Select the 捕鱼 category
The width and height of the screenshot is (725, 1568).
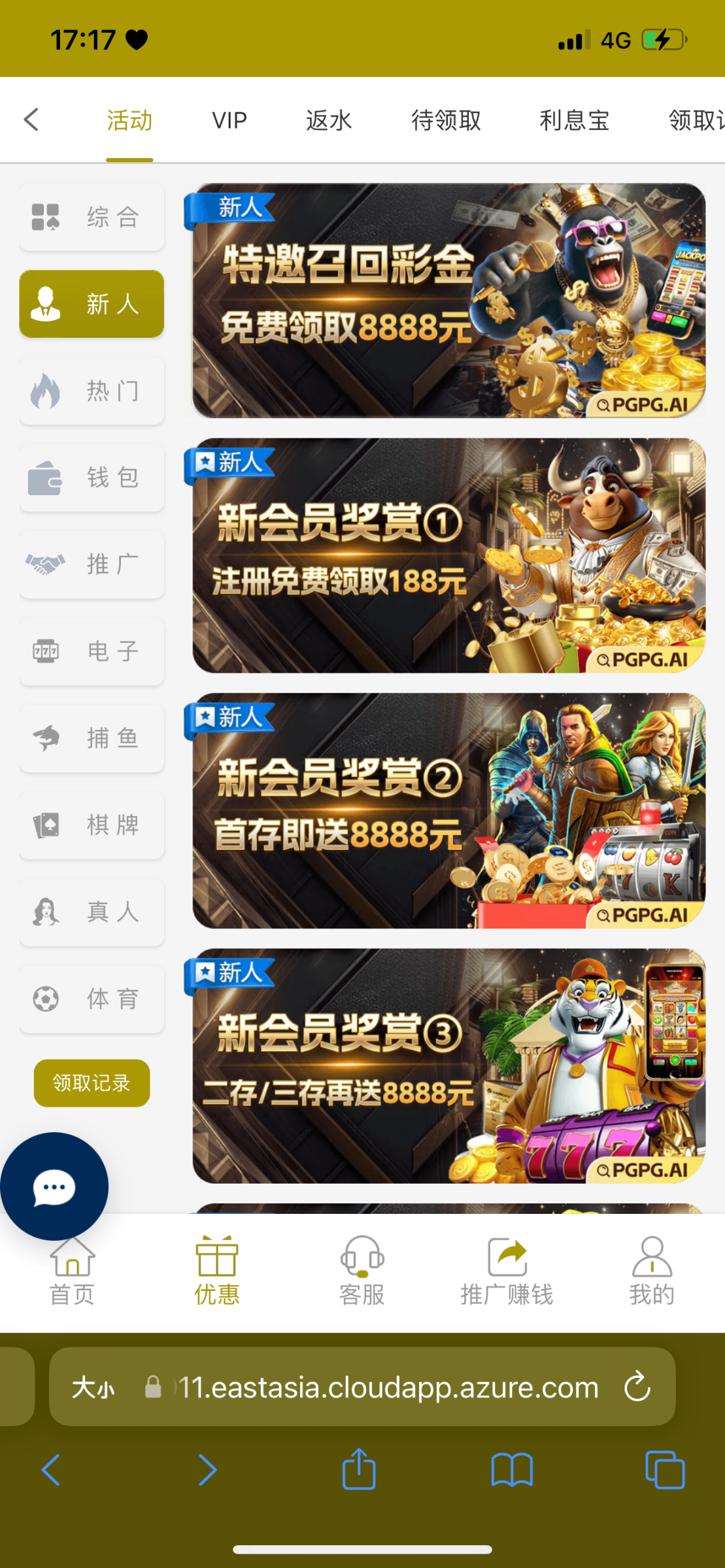tap(92, 738)
